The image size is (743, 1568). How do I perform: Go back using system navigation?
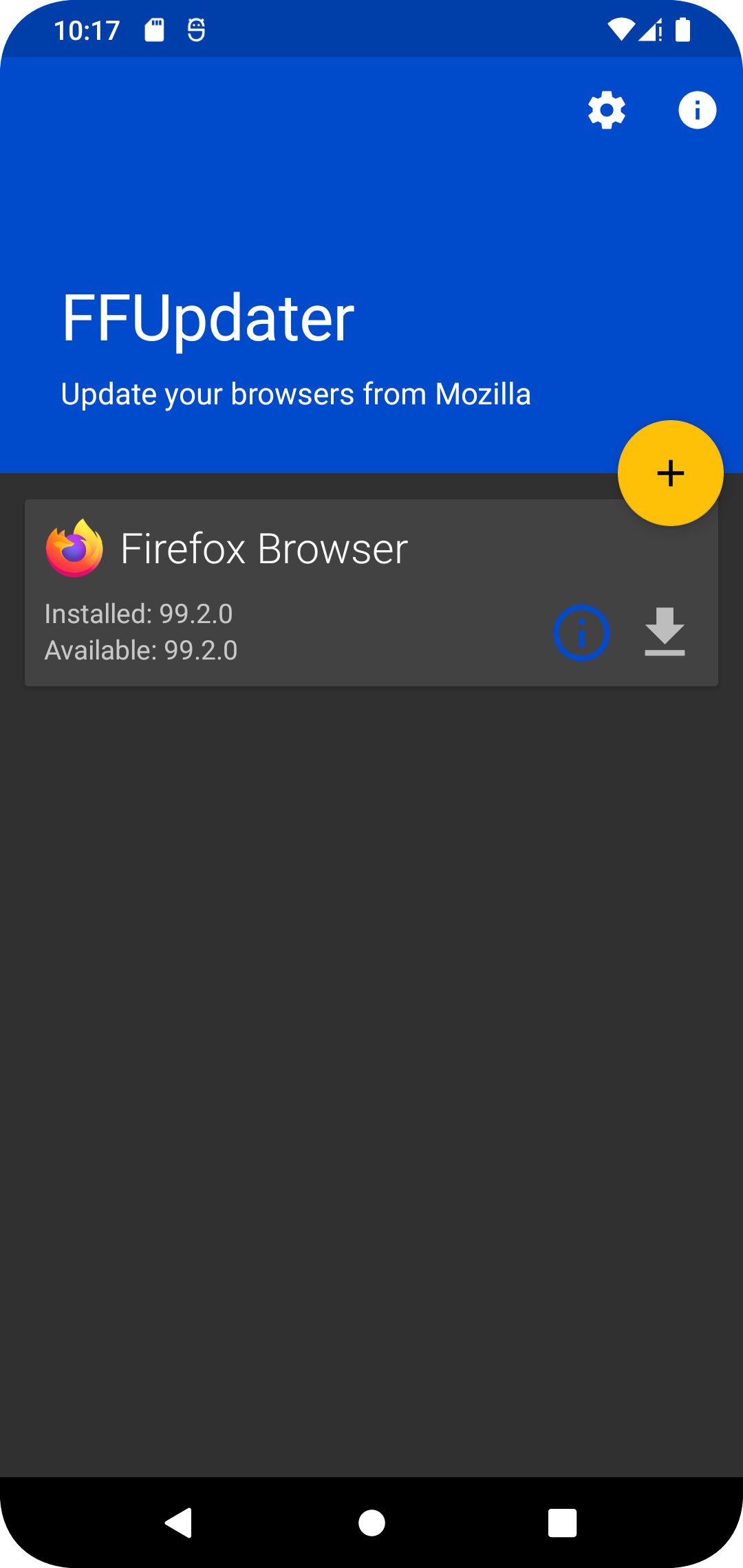pyautogui.click(x=179, y=1523)
